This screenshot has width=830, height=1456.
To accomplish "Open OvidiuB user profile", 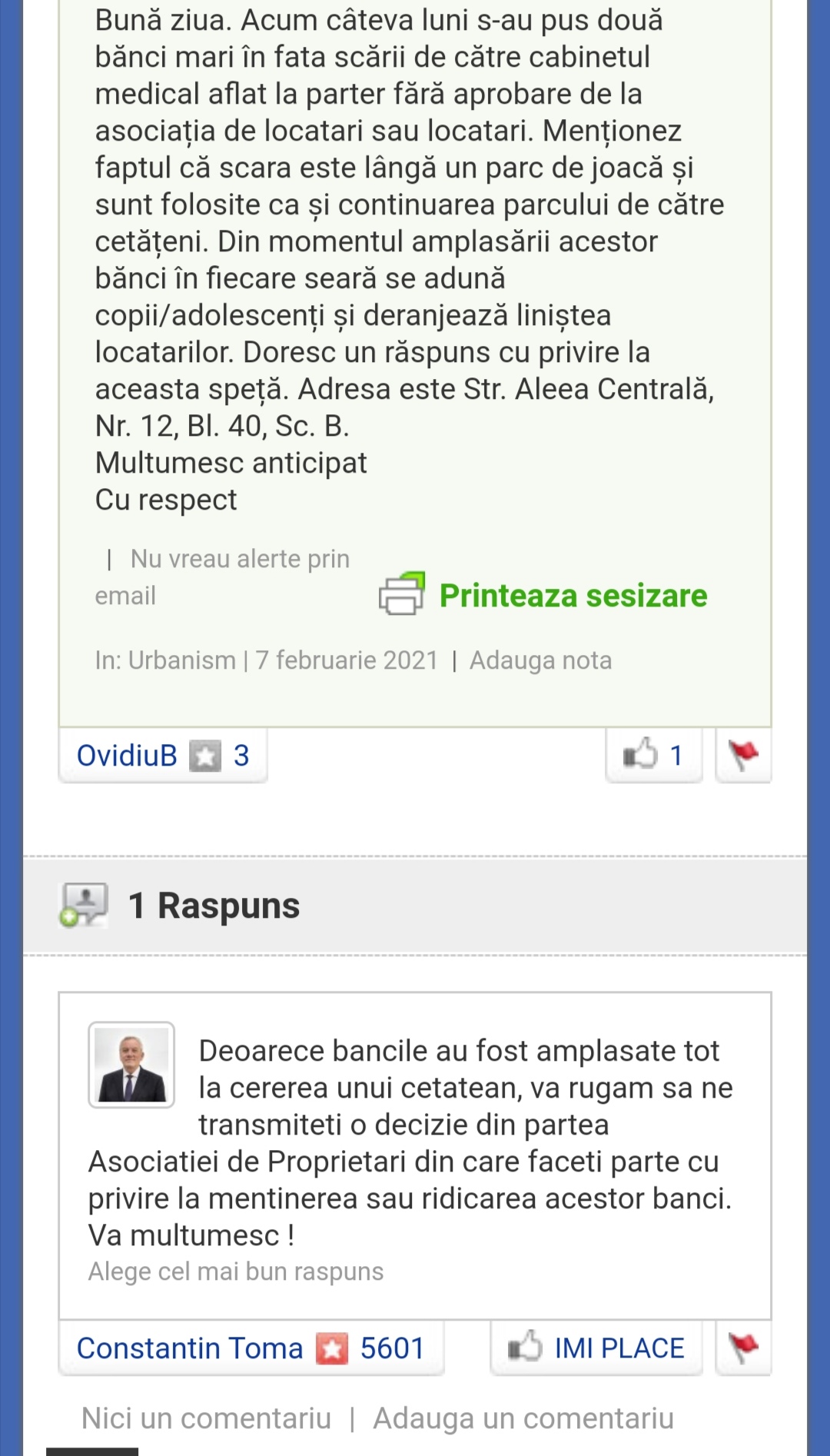I will pos(127,756).
